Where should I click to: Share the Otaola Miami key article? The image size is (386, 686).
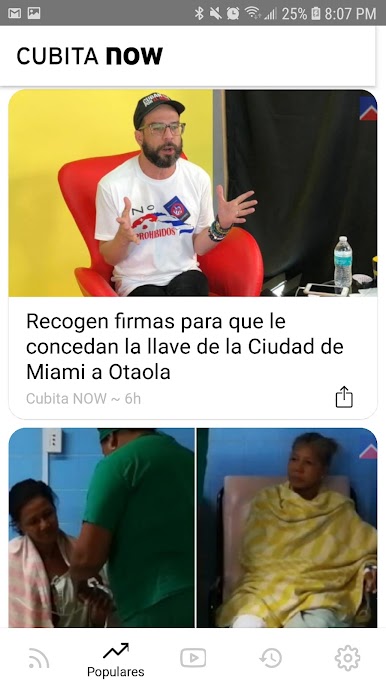click(344, 397)
